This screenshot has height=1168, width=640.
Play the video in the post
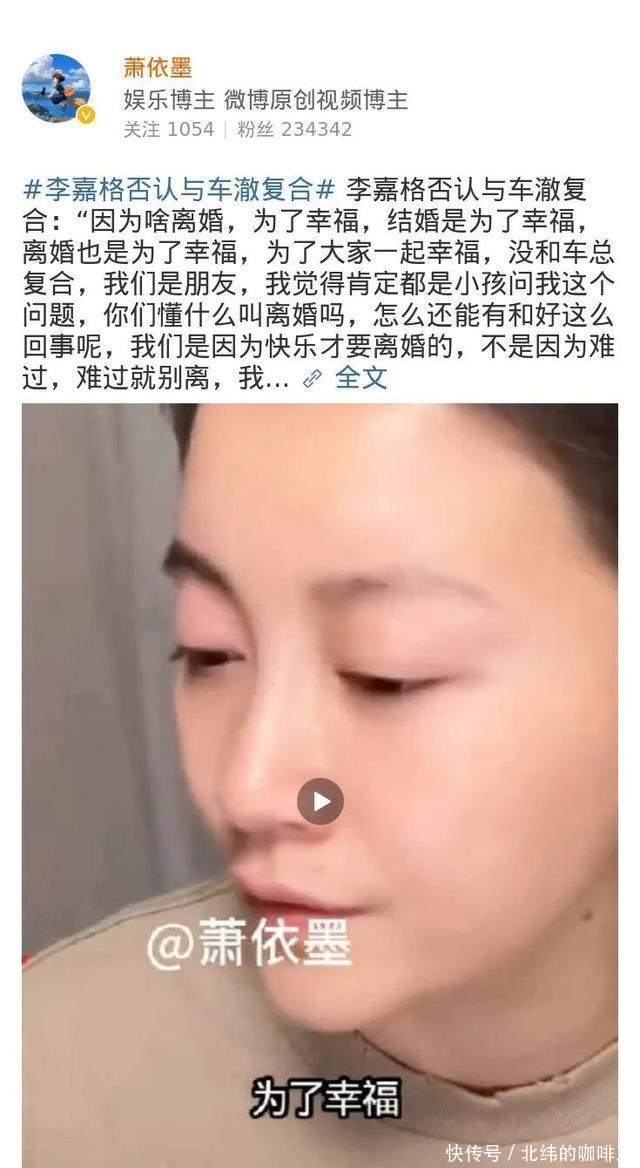pyautogui.click(x=320, y=801)
